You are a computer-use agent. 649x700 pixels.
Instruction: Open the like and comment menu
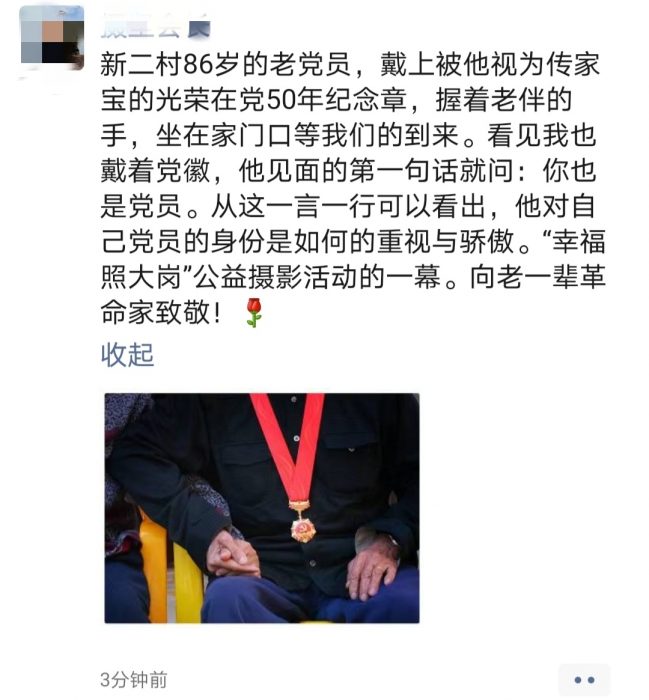click(584, 679)
